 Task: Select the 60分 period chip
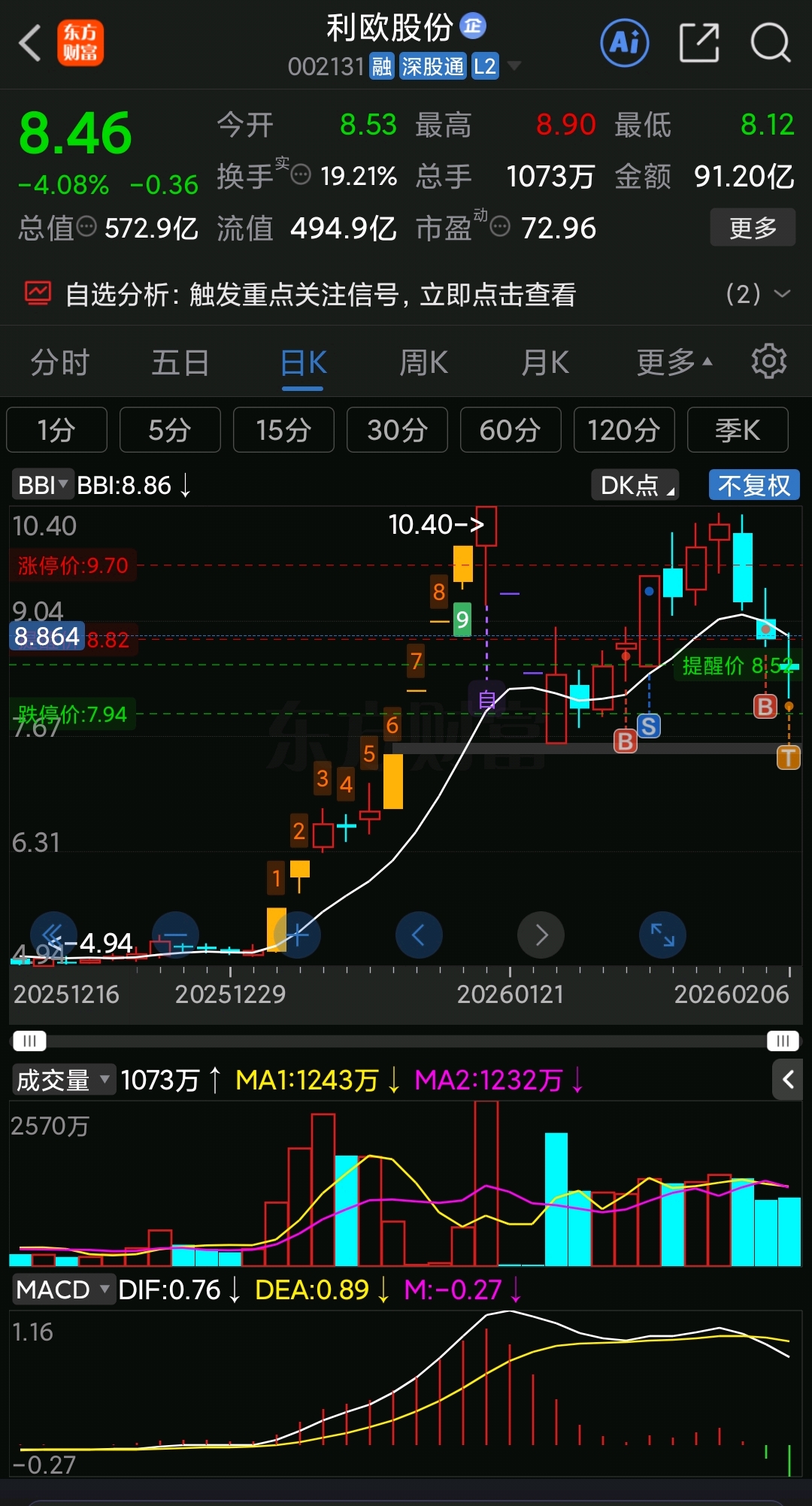point(511,430)
